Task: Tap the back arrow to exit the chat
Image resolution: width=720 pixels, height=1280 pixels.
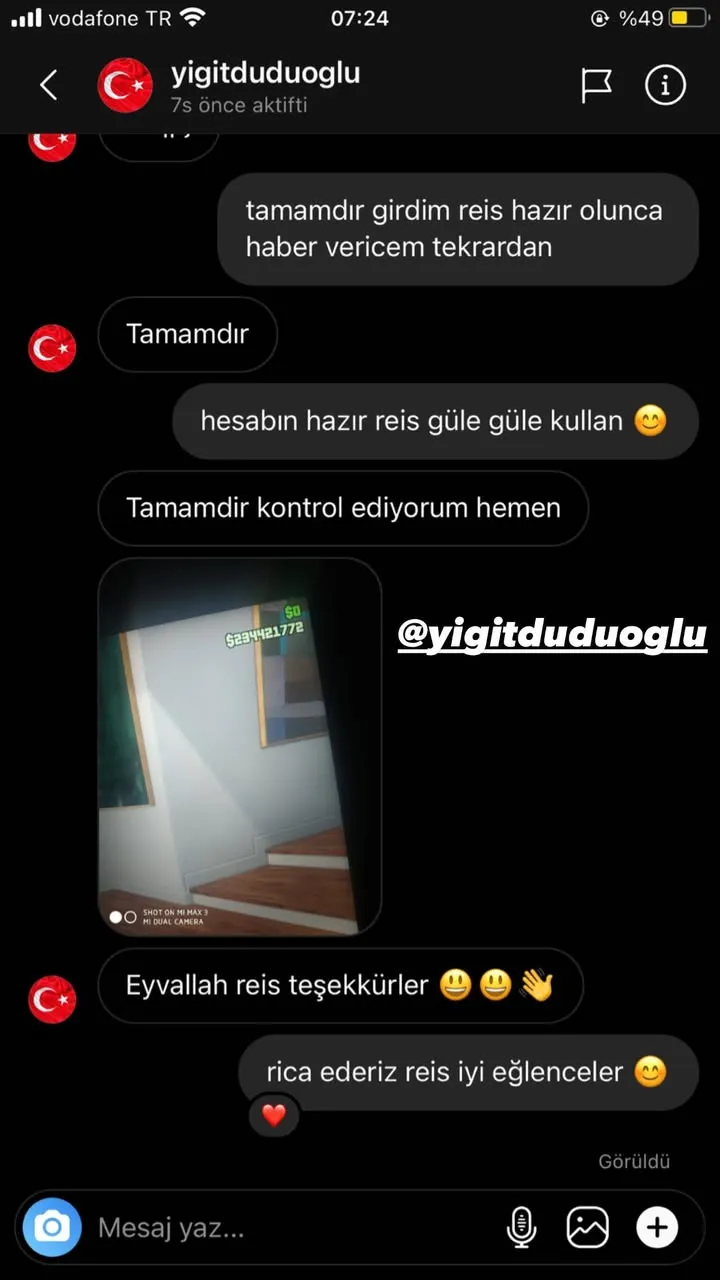Action: coord(49,85)
